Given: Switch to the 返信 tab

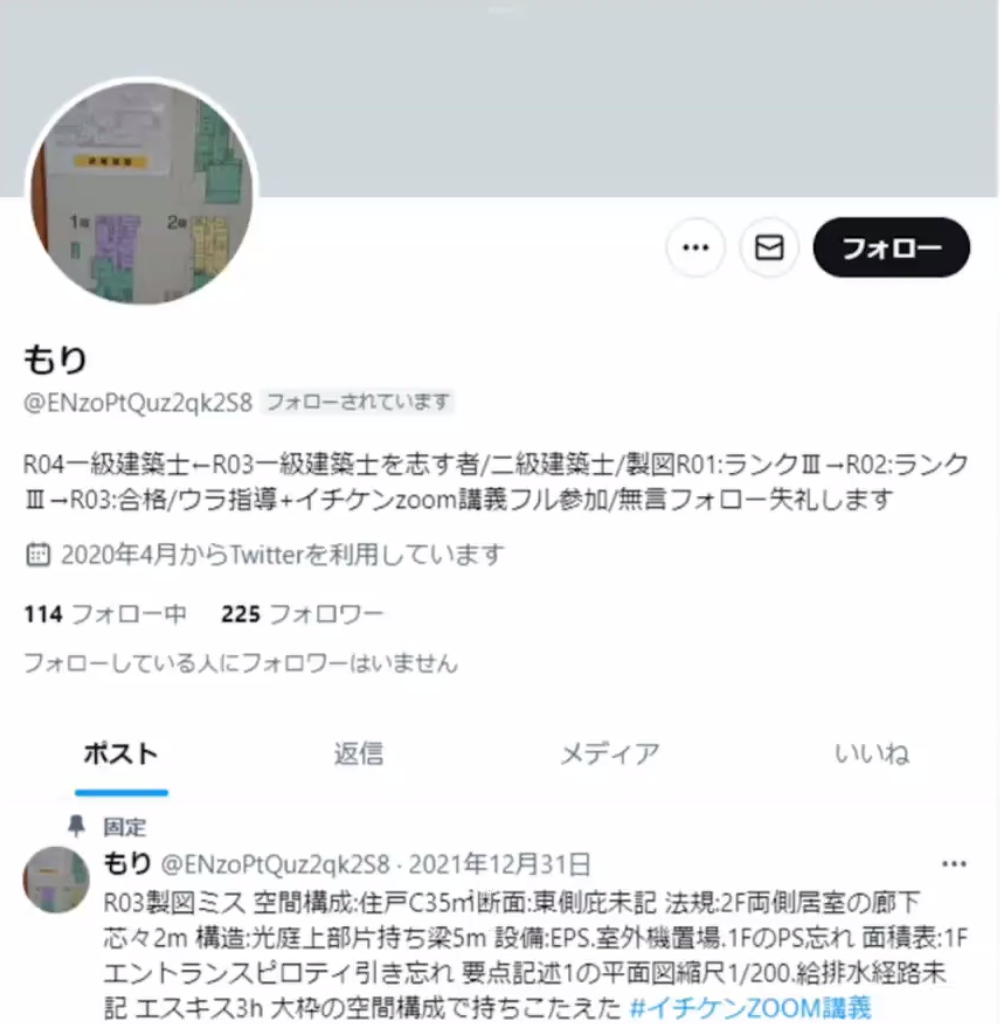Looking at the screenshot, I should click(358, 753).
